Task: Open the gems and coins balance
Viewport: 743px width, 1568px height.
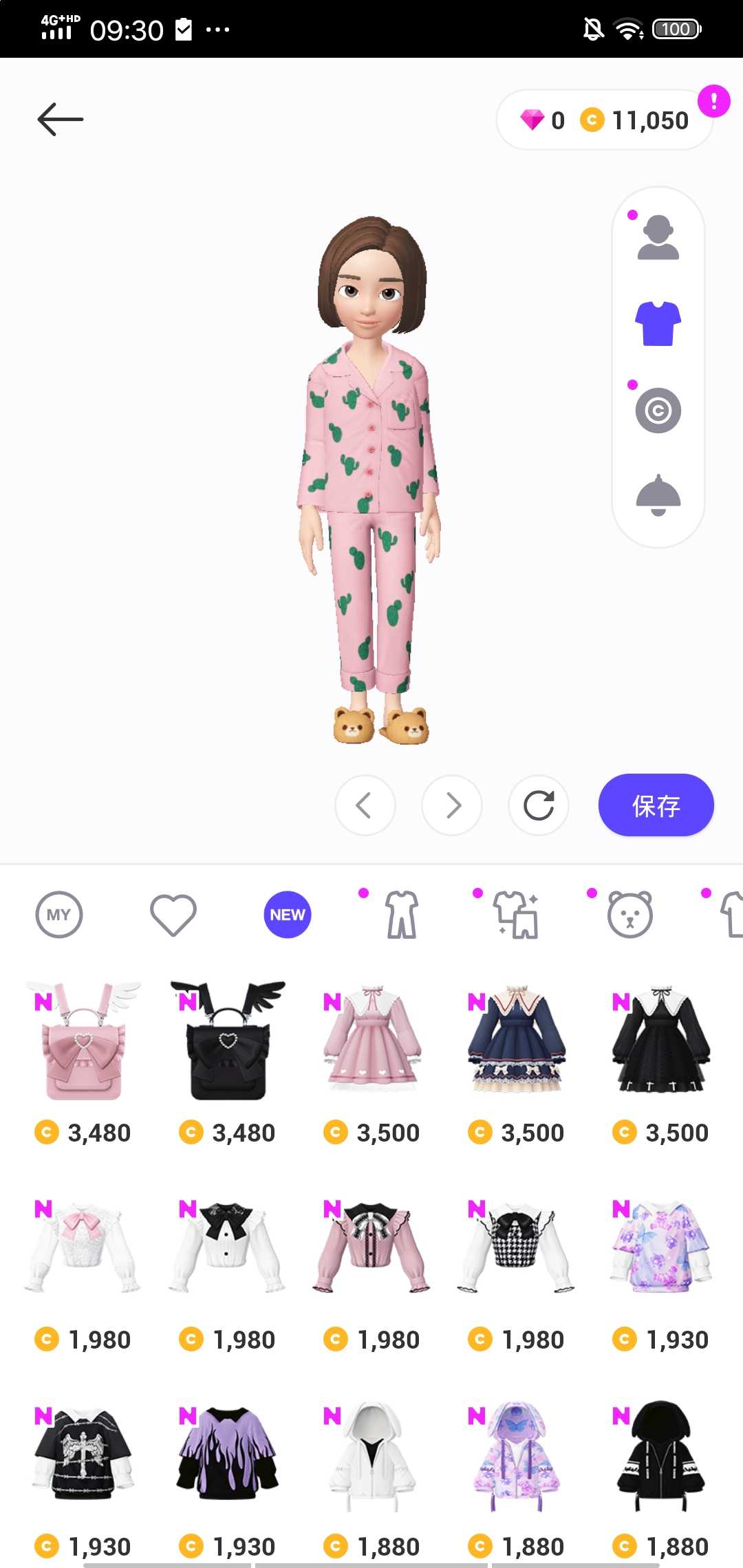Action: pos(604,120)
